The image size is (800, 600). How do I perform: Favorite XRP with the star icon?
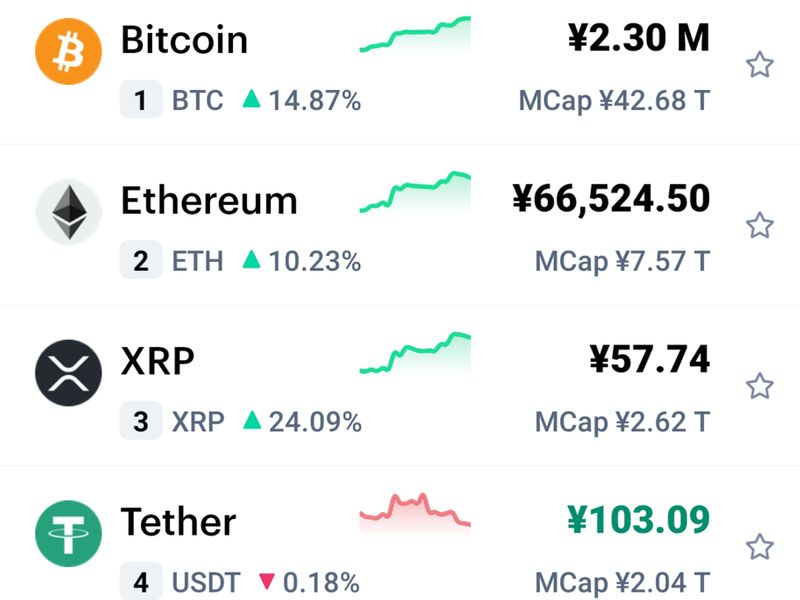pos(760,386)
